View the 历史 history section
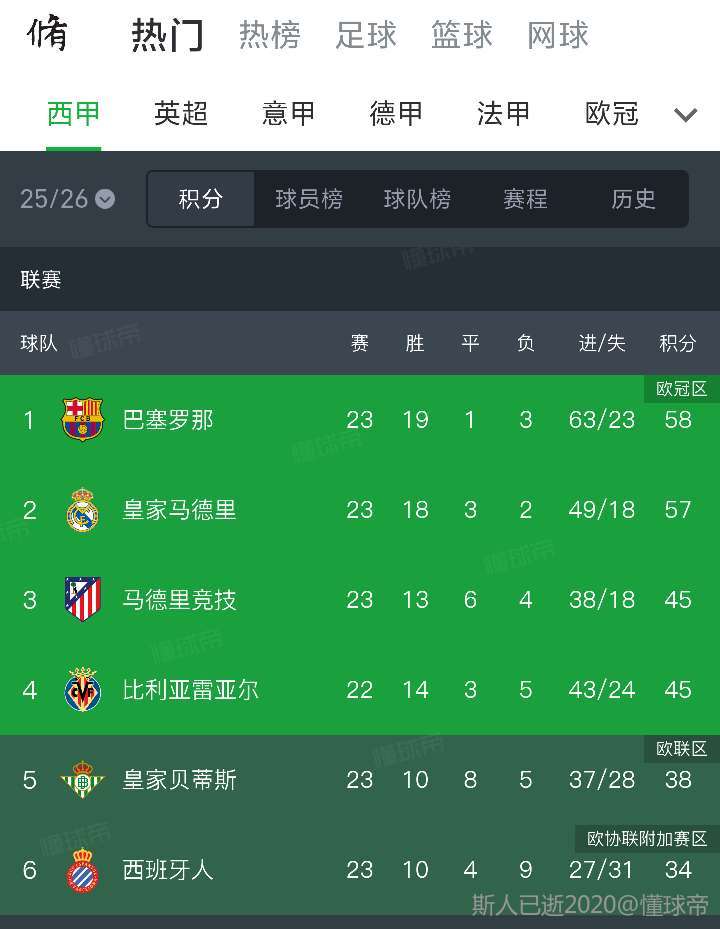The image size is (720, 929). tap(633, 199)
